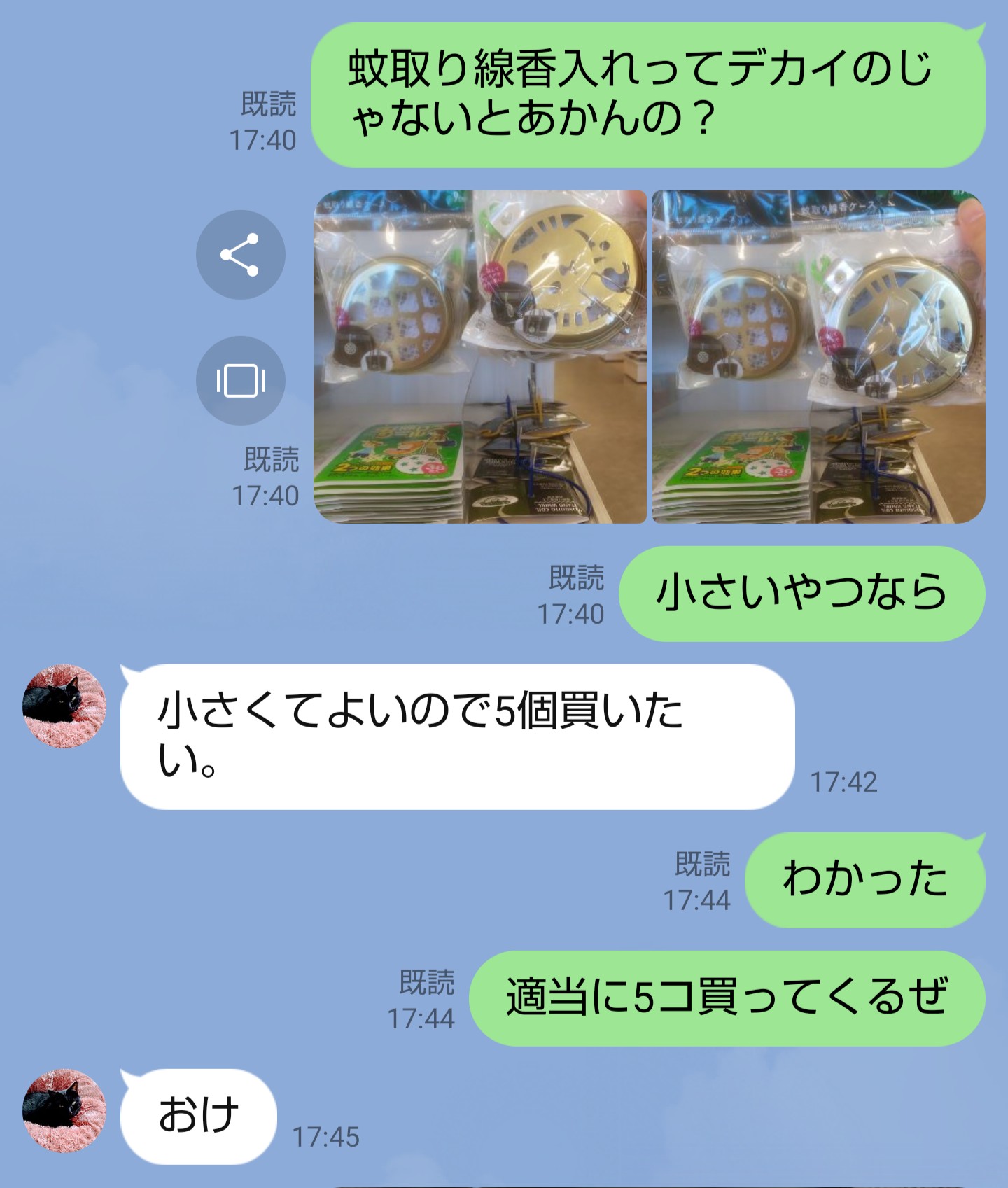The image size is (1008, 1188).
Task: Share the sent photos
Action: point(240,255)
